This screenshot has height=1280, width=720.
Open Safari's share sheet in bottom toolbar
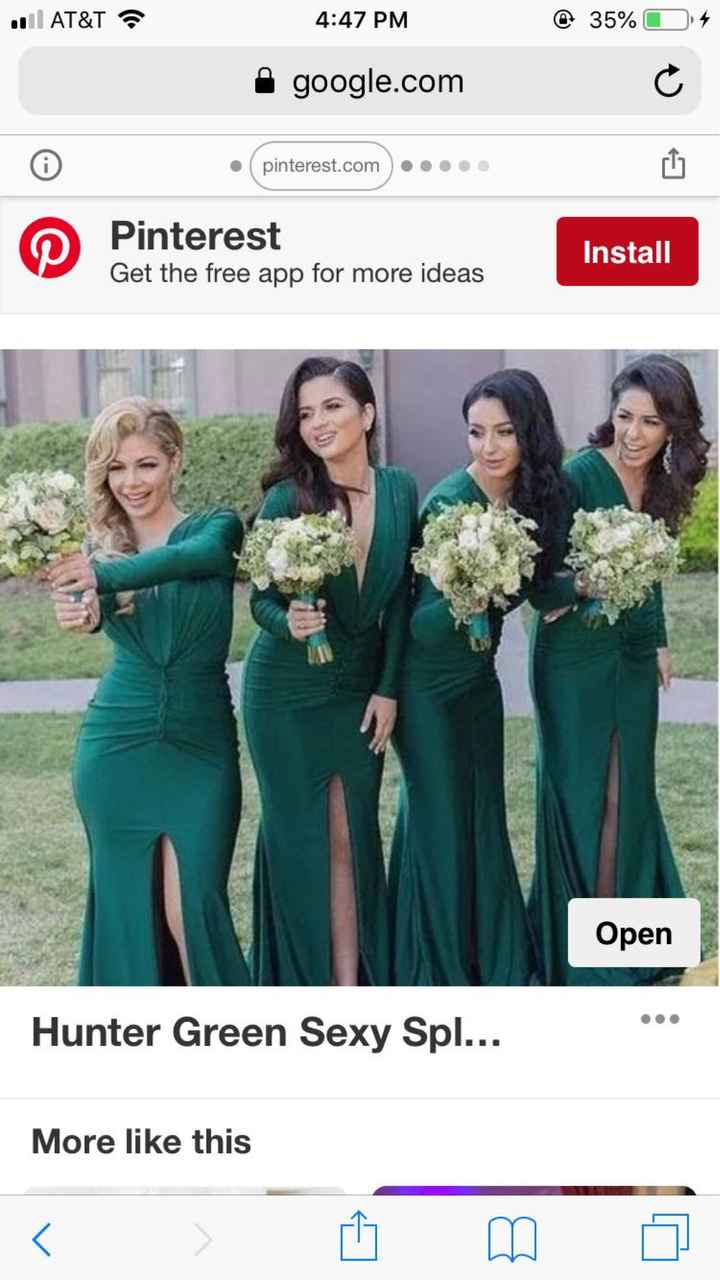359,1240
